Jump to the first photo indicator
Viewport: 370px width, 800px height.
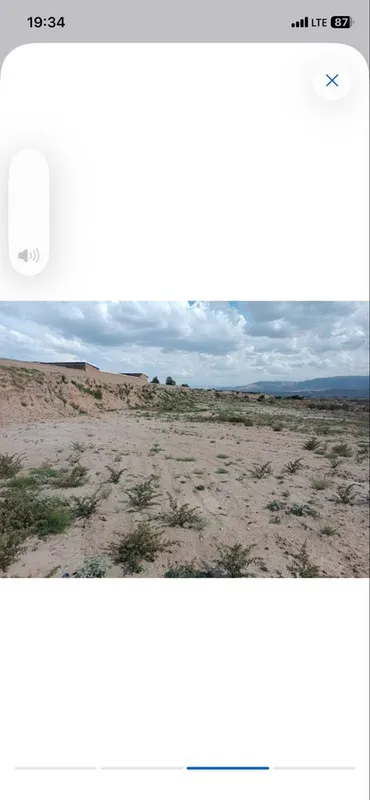click(56, 768)
